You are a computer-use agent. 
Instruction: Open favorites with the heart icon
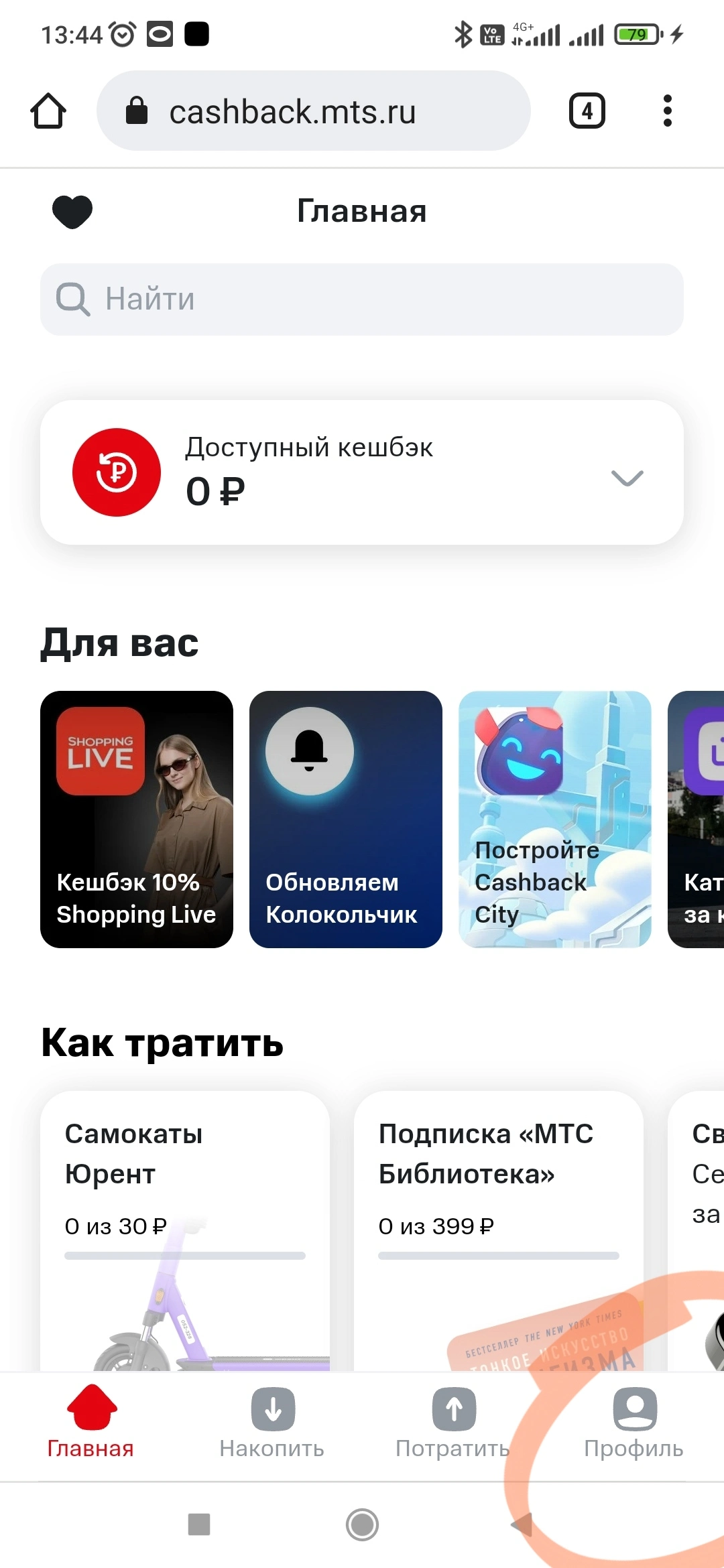(x=72, y=212)
